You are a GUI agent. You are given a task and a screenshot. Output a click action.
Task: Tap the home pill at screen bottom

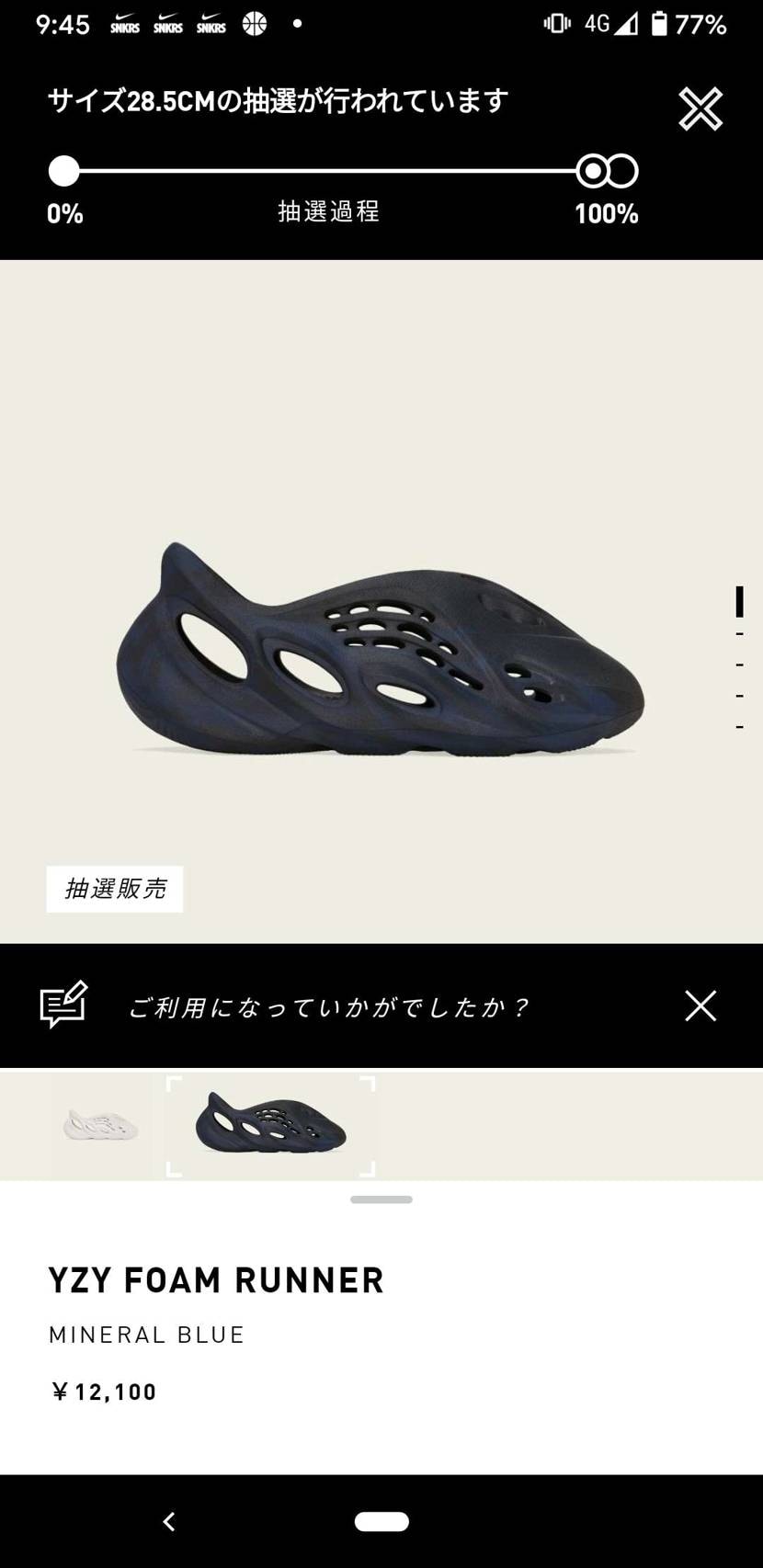coord(381,1521)
